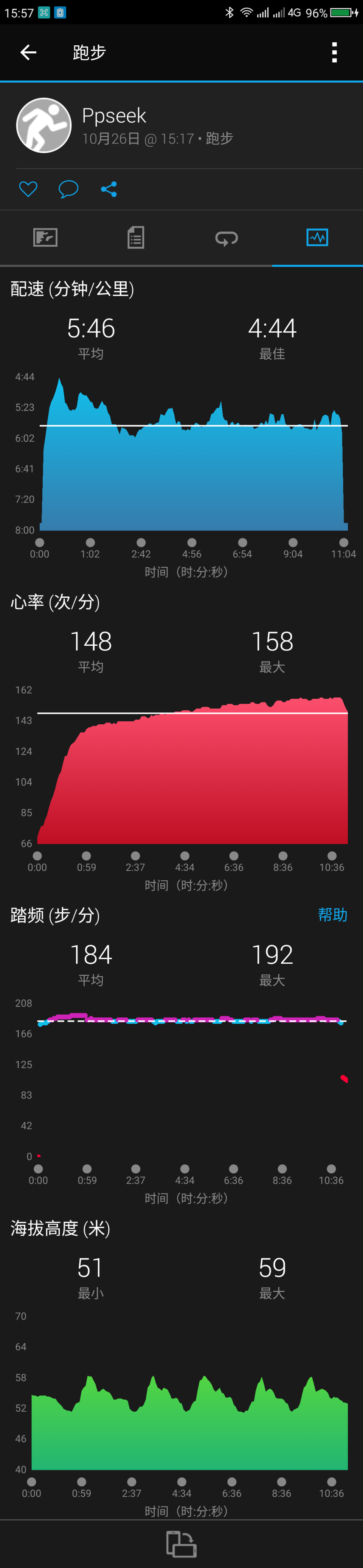Screen dimensions: 363x1568
Task: Open the three-dot overflow menu
Action: (334, 52)
